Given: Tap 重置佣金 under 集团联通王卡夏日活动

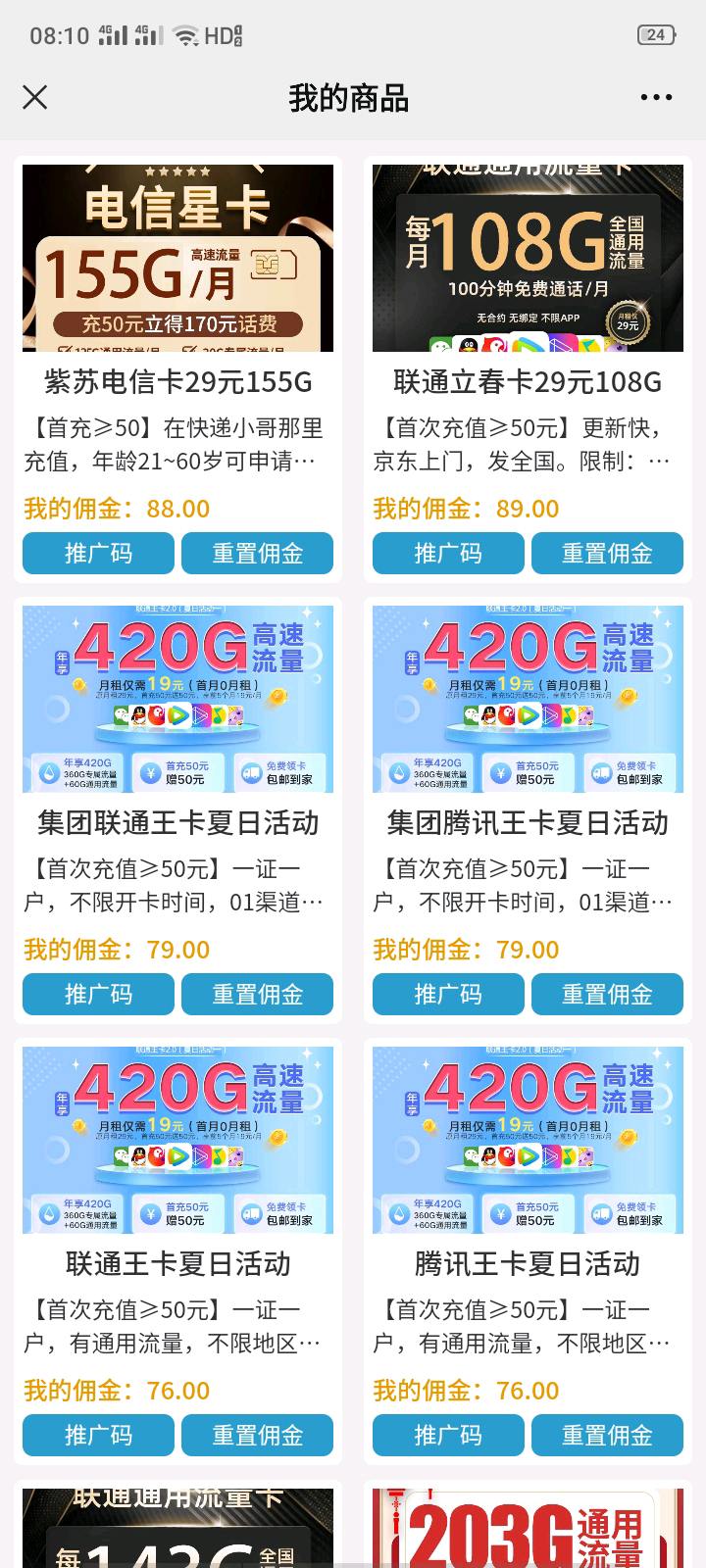Looking at the screenshot, I should click(257, 995).
